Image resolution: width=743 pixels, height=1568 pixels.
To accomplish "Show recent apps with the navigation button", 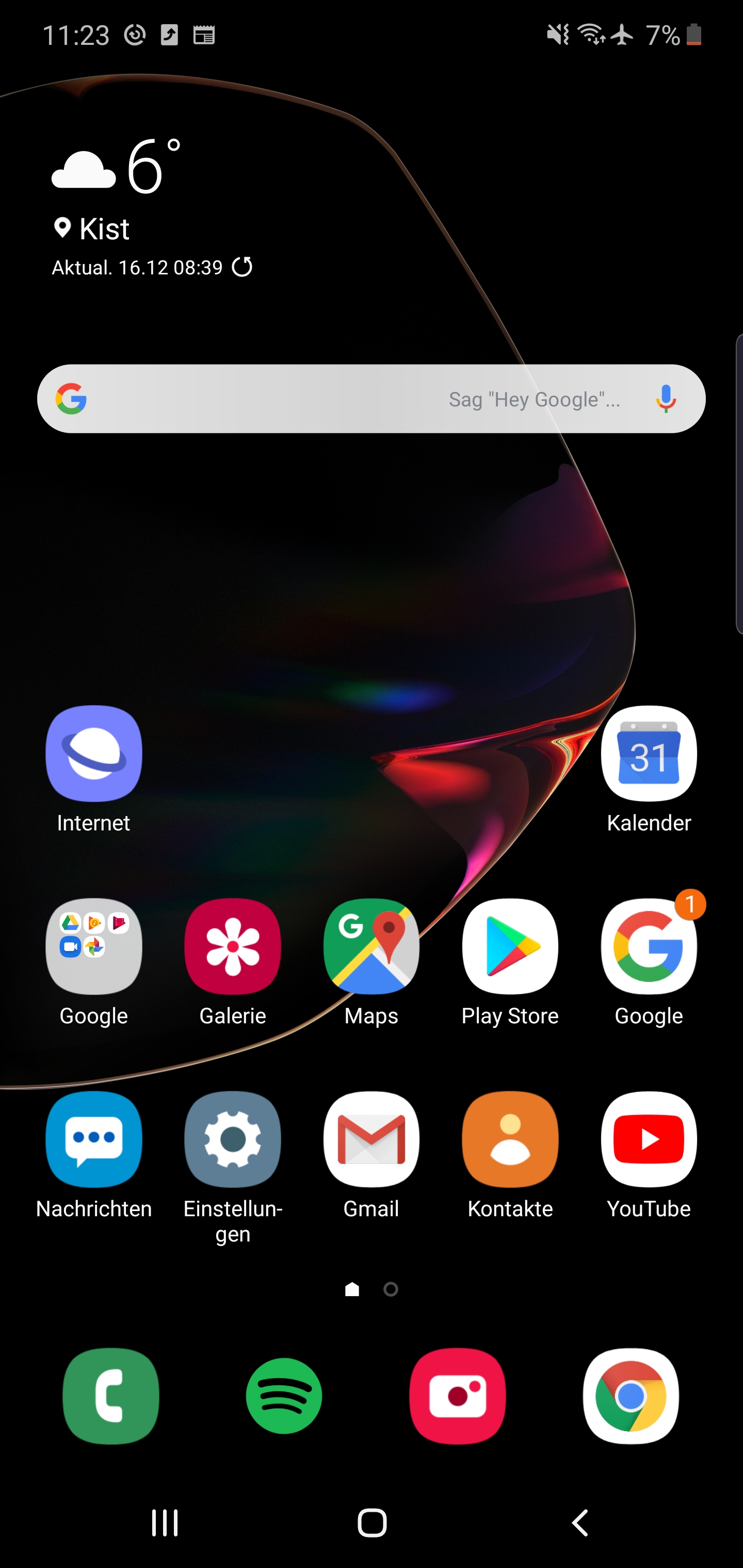I will pyautogui.click(x=165, y=1523).
